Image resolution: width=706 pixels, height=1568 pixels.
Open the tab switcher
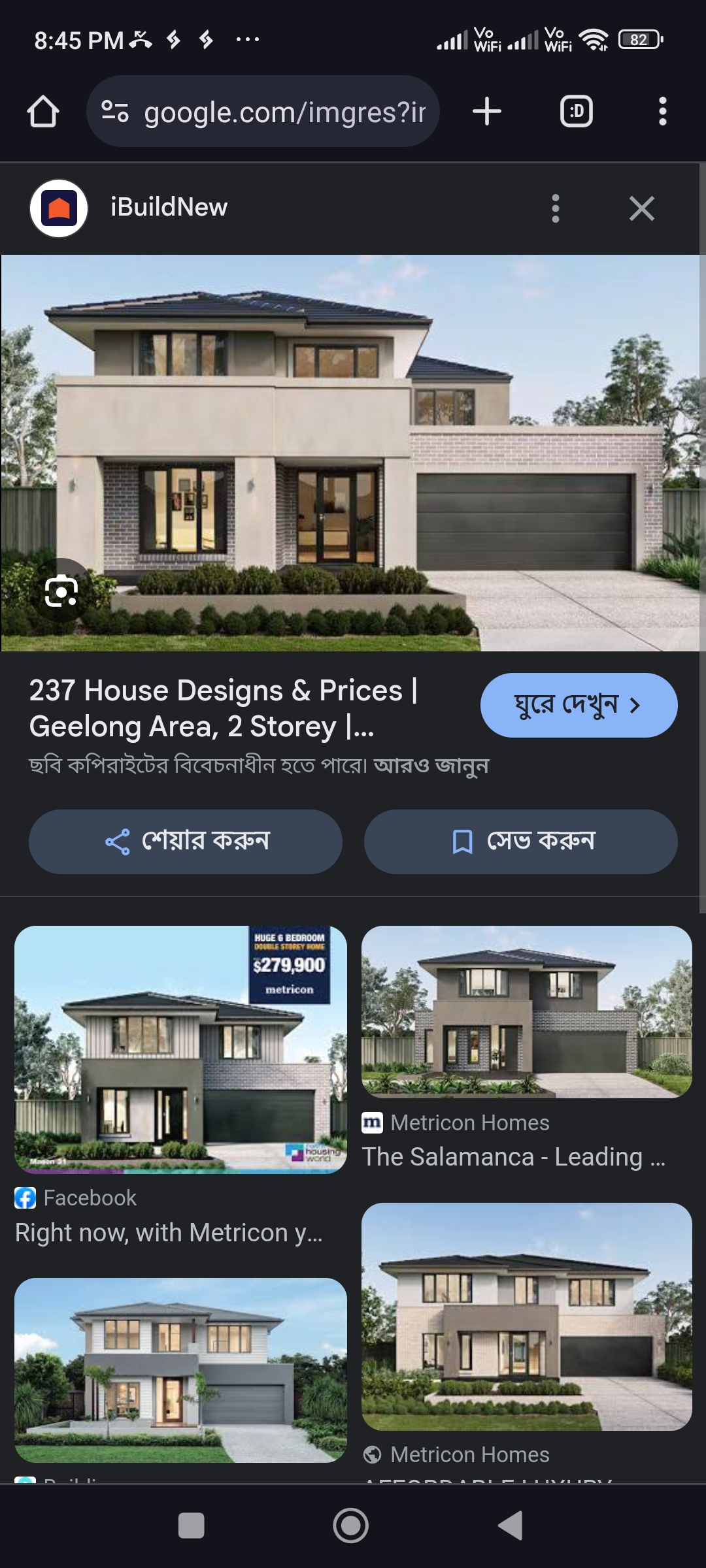[x=577, y=112]
